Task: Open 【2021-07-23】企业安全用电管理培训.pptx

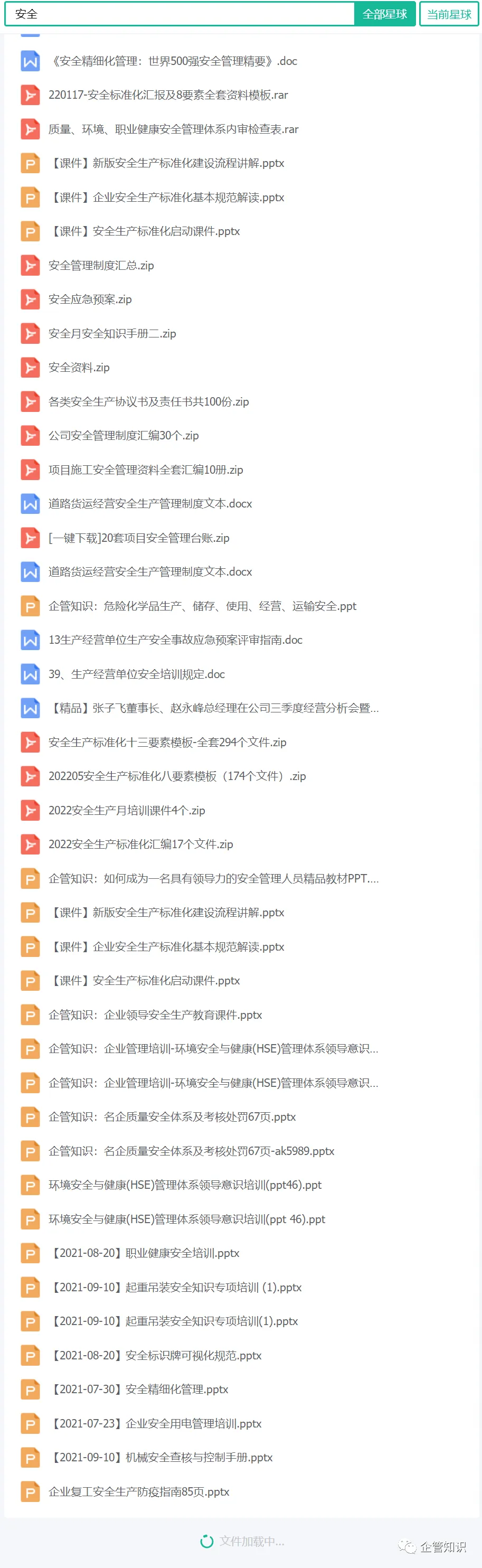Action: pyautogui.click(x=155, y=1424)
